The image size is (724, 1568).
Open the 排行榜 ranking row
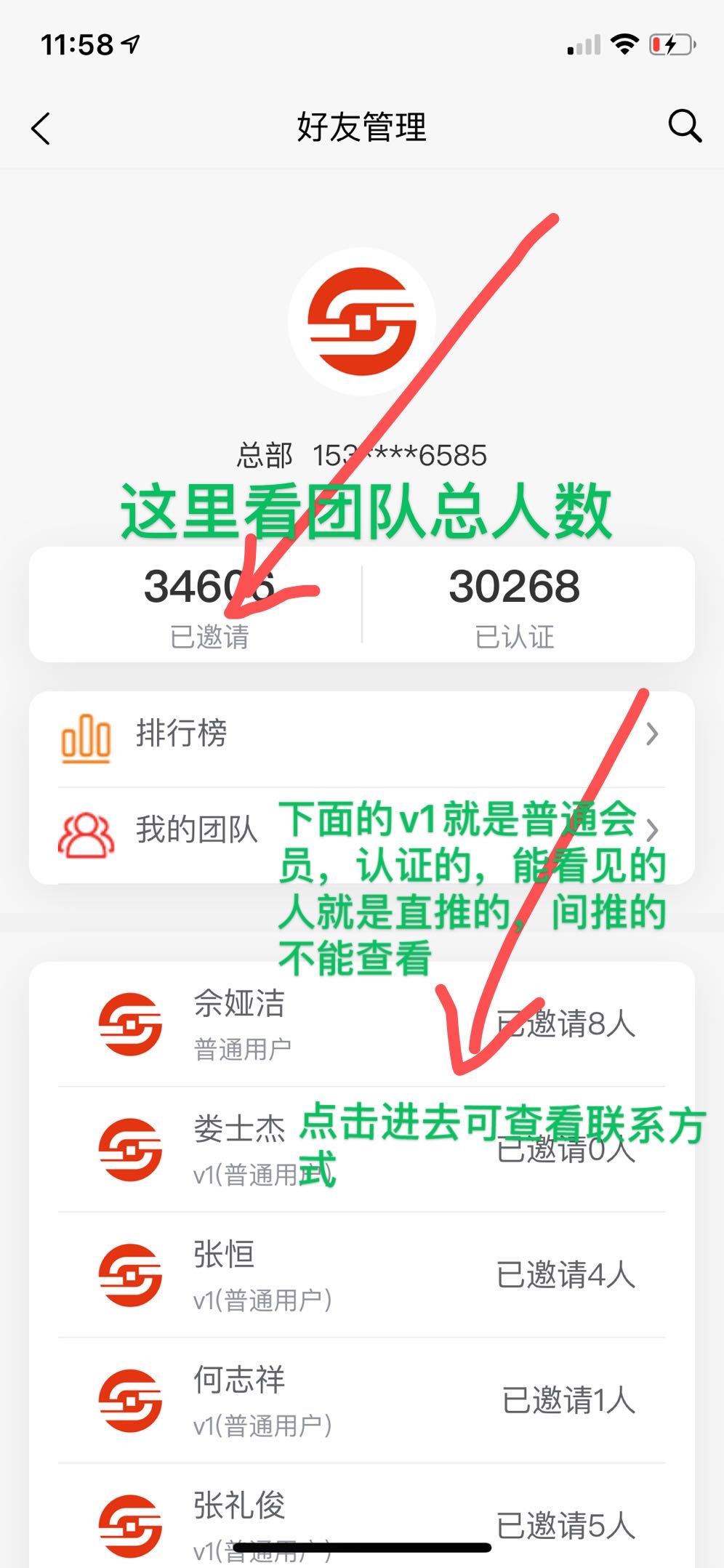pos(361,734)
